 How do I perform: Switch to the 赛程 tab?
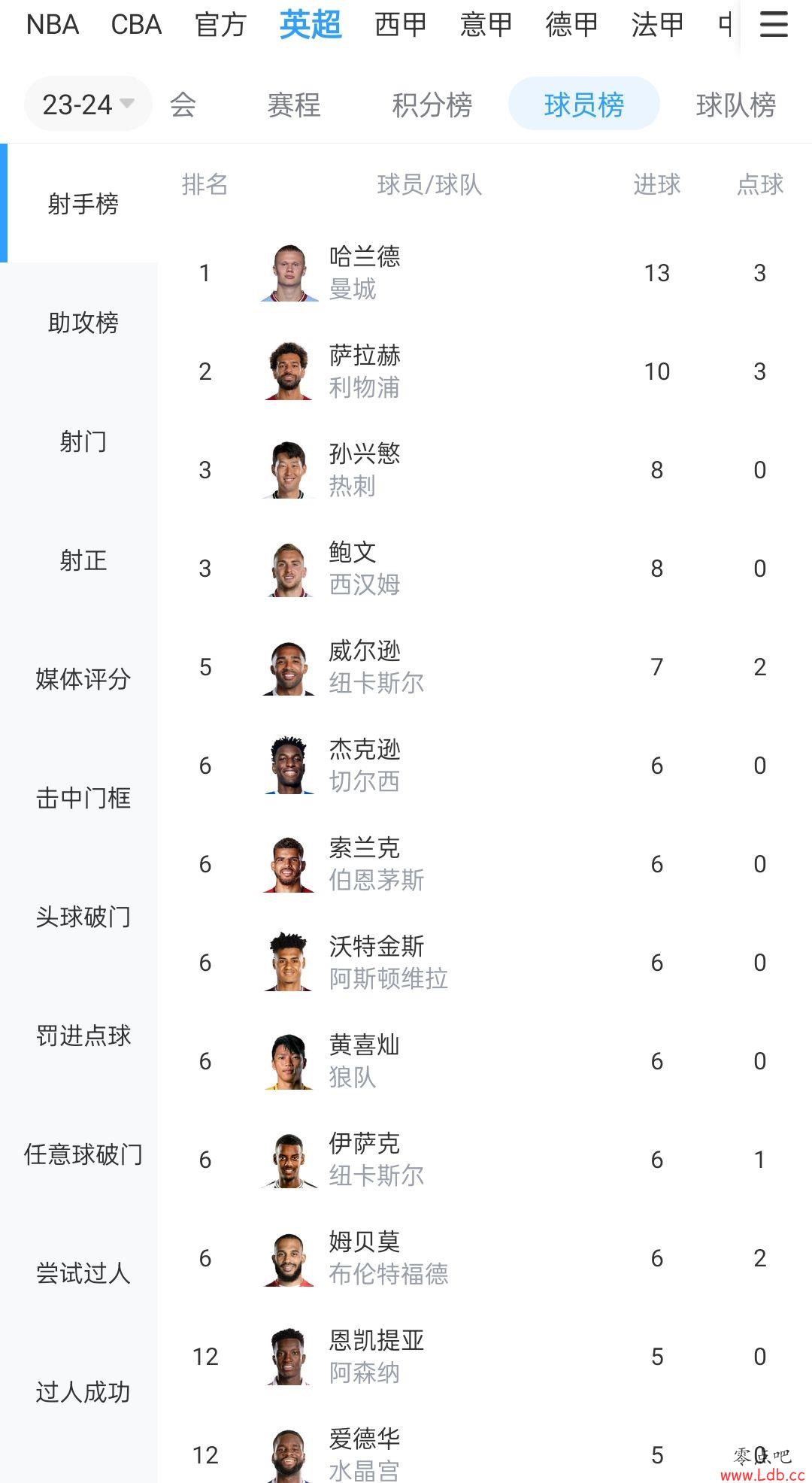pyautogui.click(x=294, y=105)
